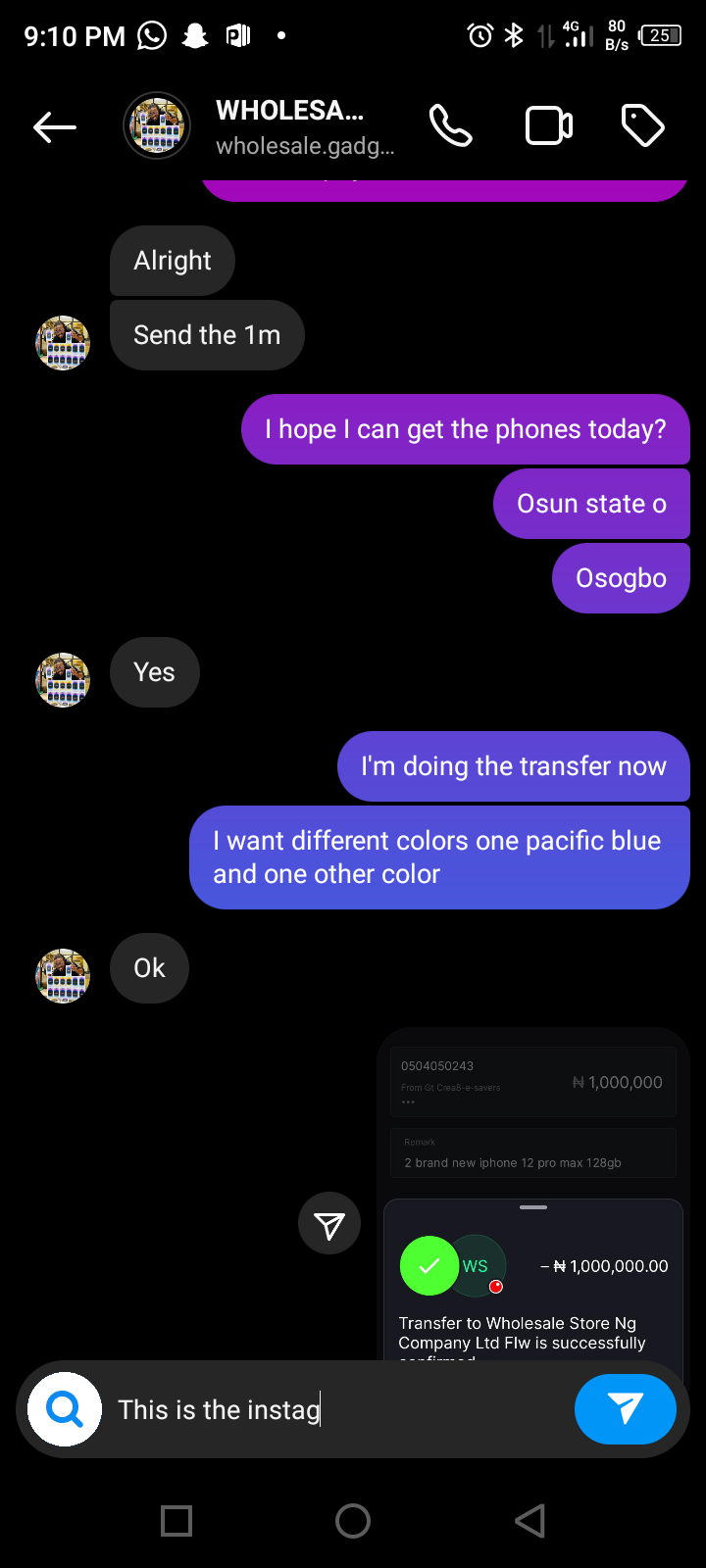Open sender avatar next to Yes

(63, 679)
